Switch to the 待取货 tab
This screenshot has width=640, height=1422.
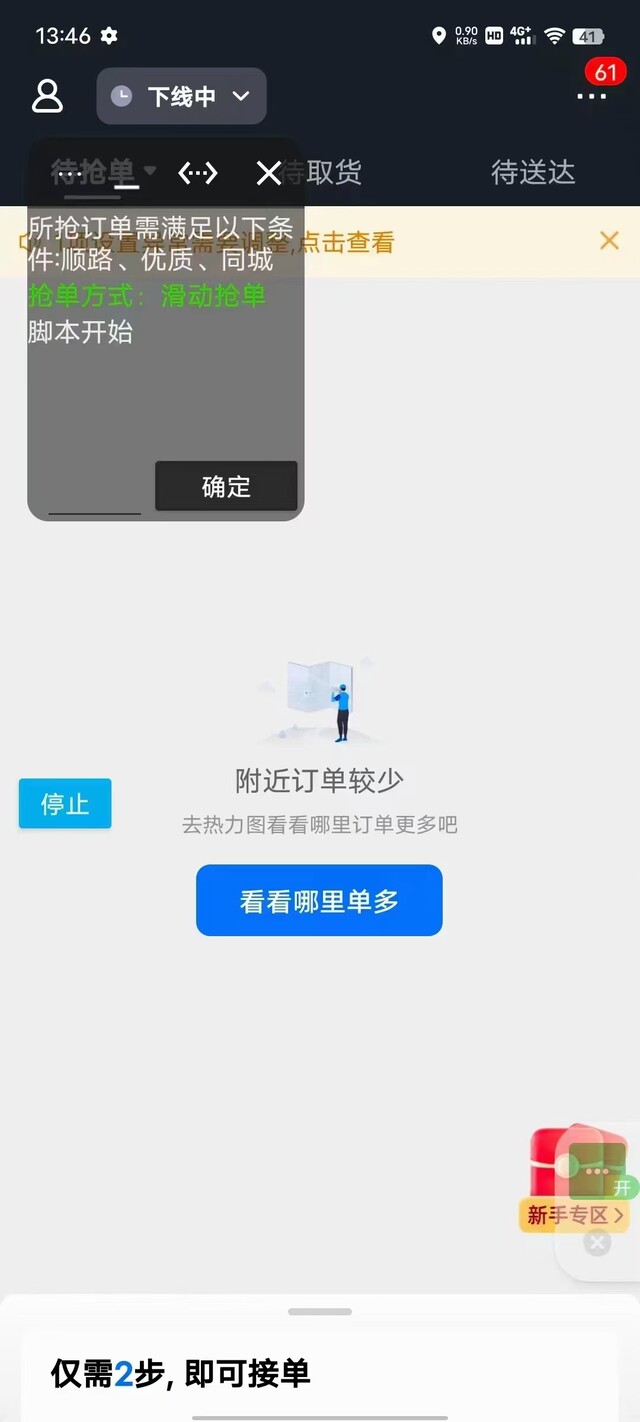pyautogui.click(x=321, y=172)
